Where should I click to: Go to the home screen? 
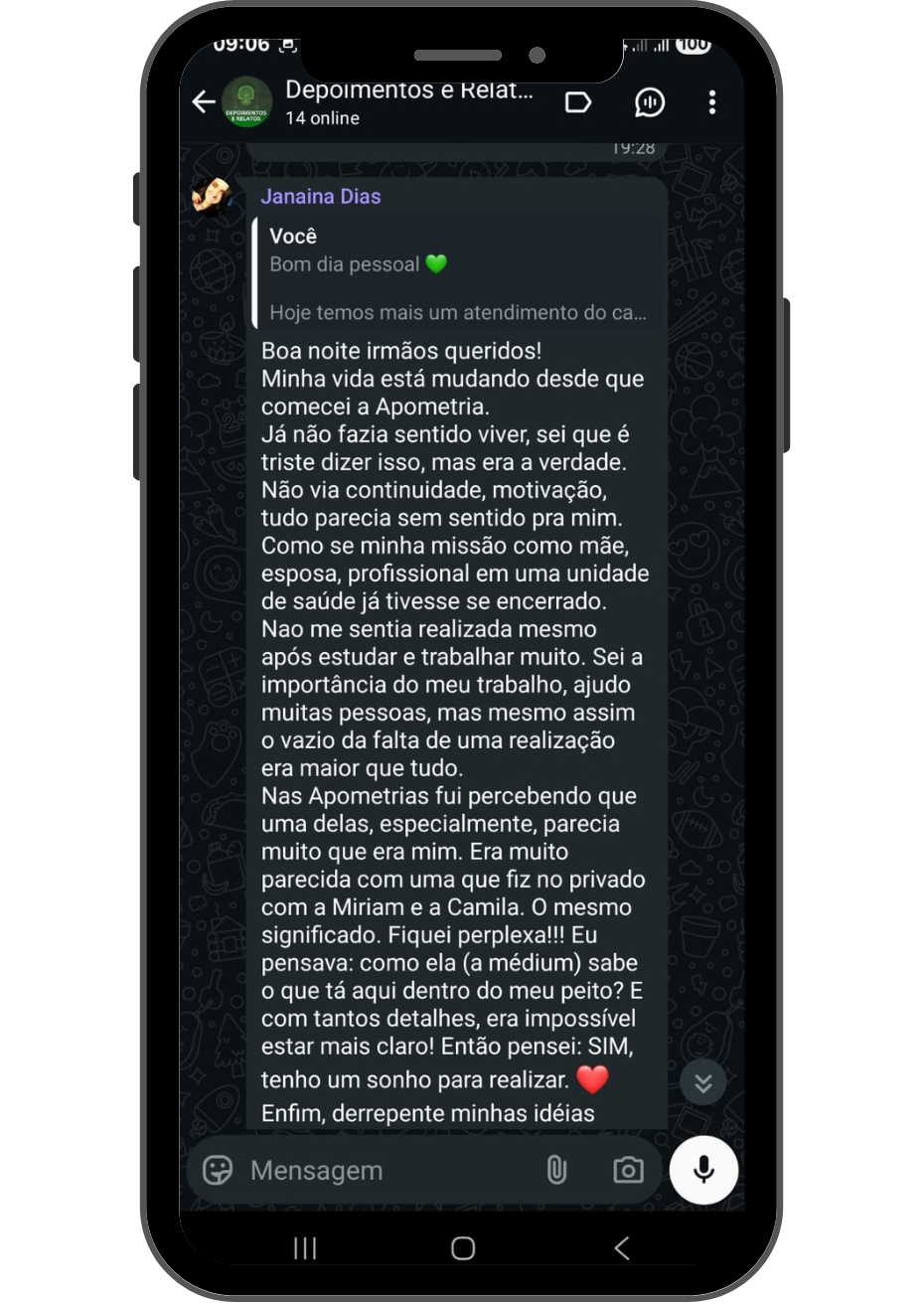pos(463,1248)
